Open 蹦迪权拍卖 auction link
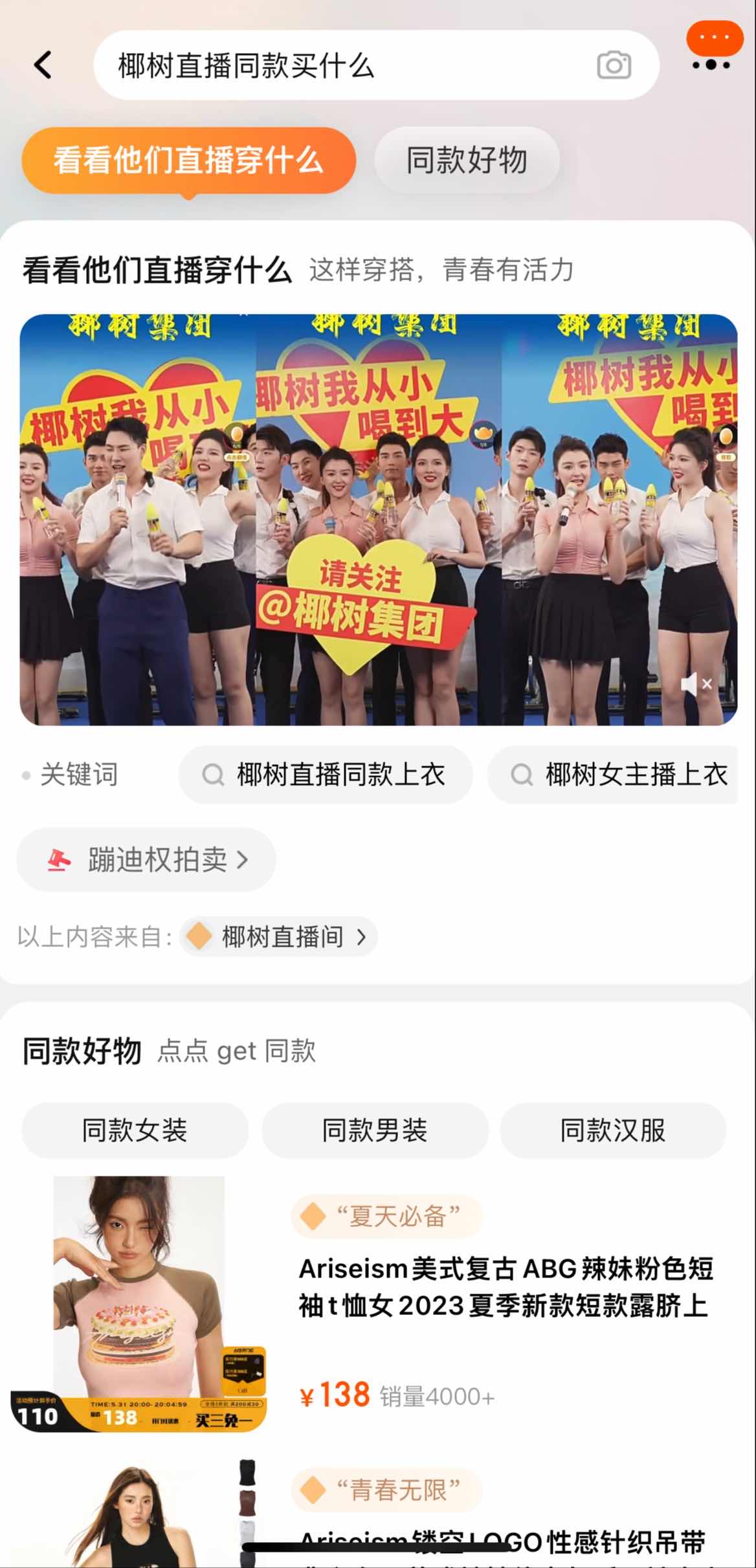756x1568 pixels. [x=147, y=860]
